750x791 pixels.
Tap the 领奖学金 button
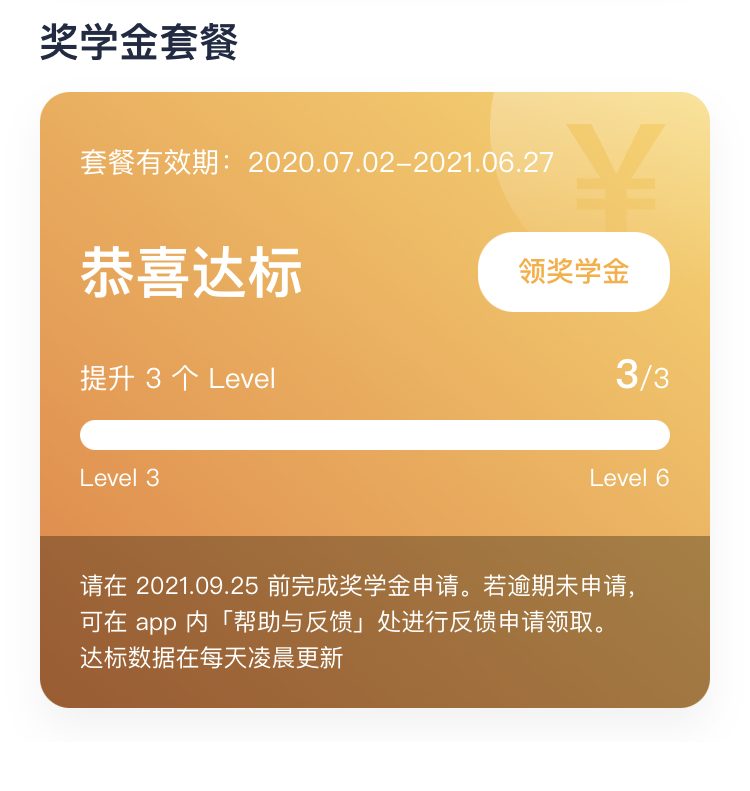(x=573, y=272)
